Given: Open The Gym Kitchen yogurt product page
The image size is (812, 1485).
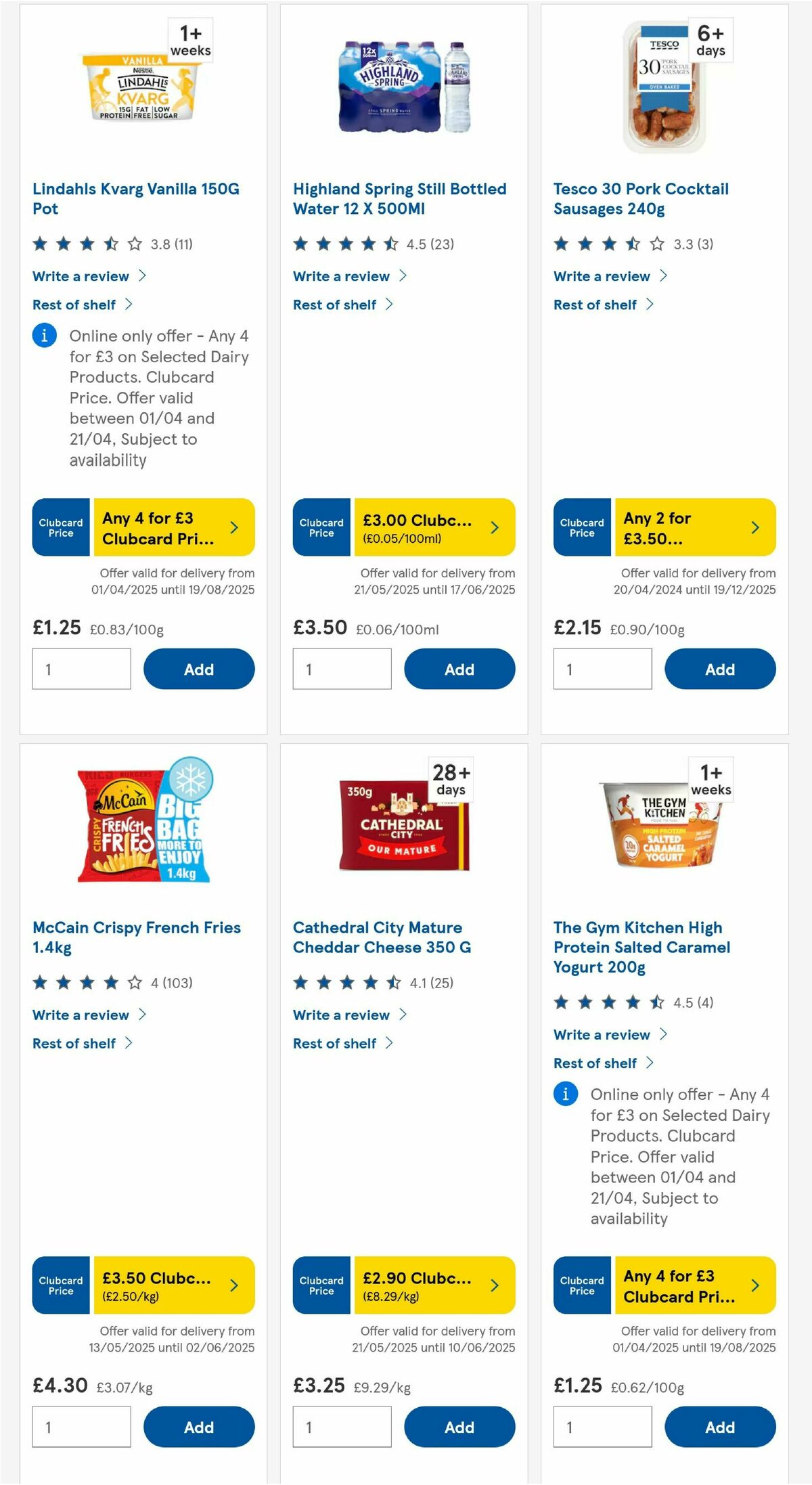Looking at the screenshot, I should (x=641, y=947).
